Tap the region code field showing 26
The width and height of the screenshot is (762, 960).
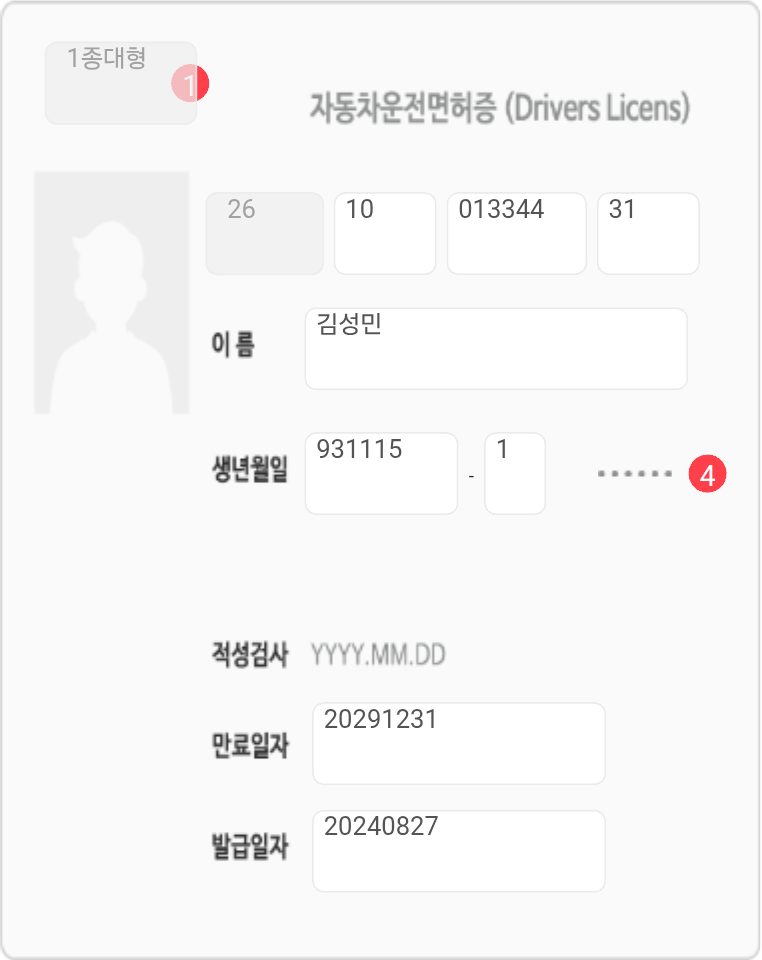(x=264, y=233)
